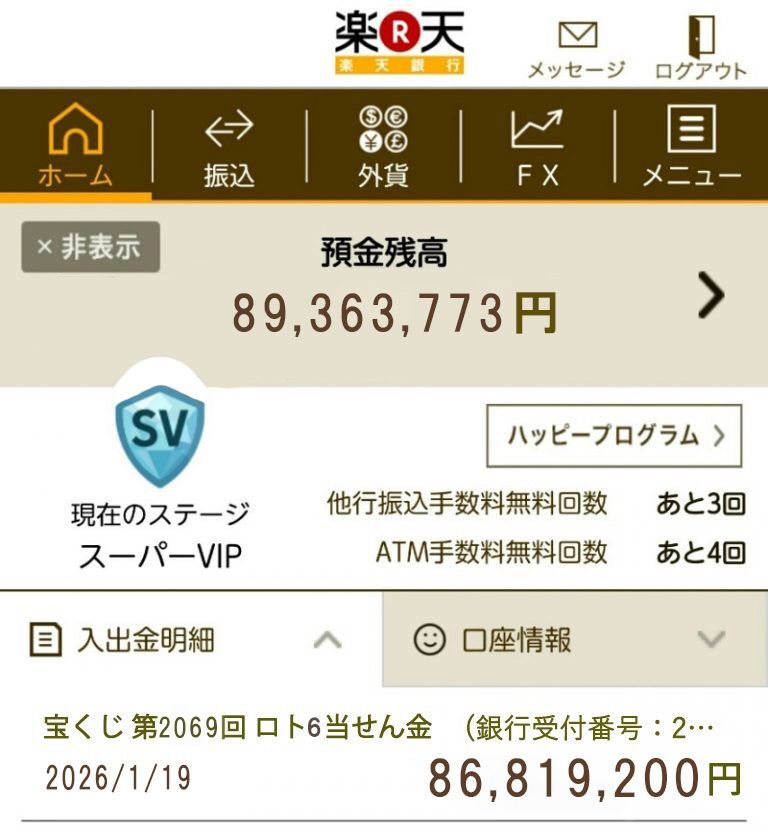Viewport: 768px width, 832px height.
Task: Tap ログアウト to log out
Action: pyautogui.click(x=700, y=50)
